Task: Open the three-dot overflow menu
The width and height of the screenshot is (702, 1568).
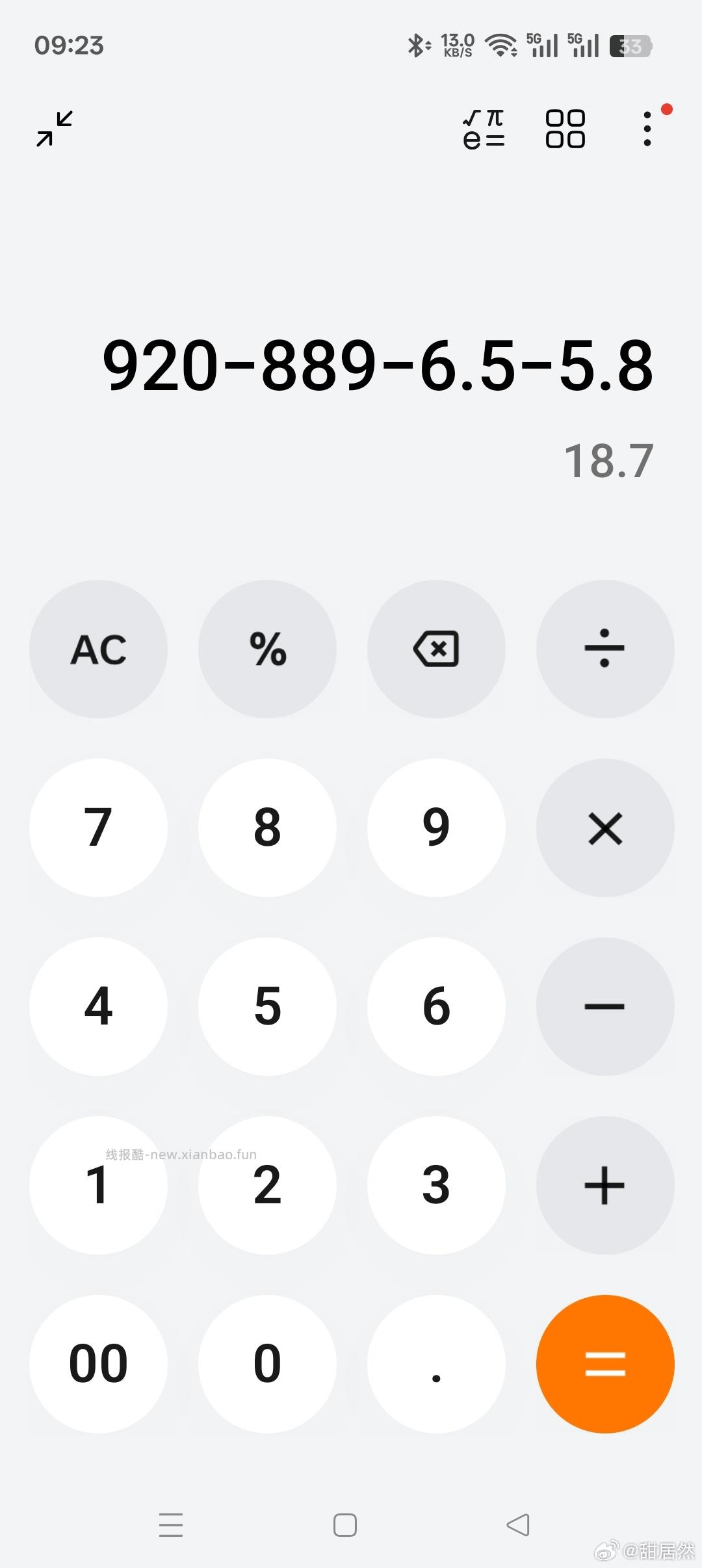Action: click(647, 129)
